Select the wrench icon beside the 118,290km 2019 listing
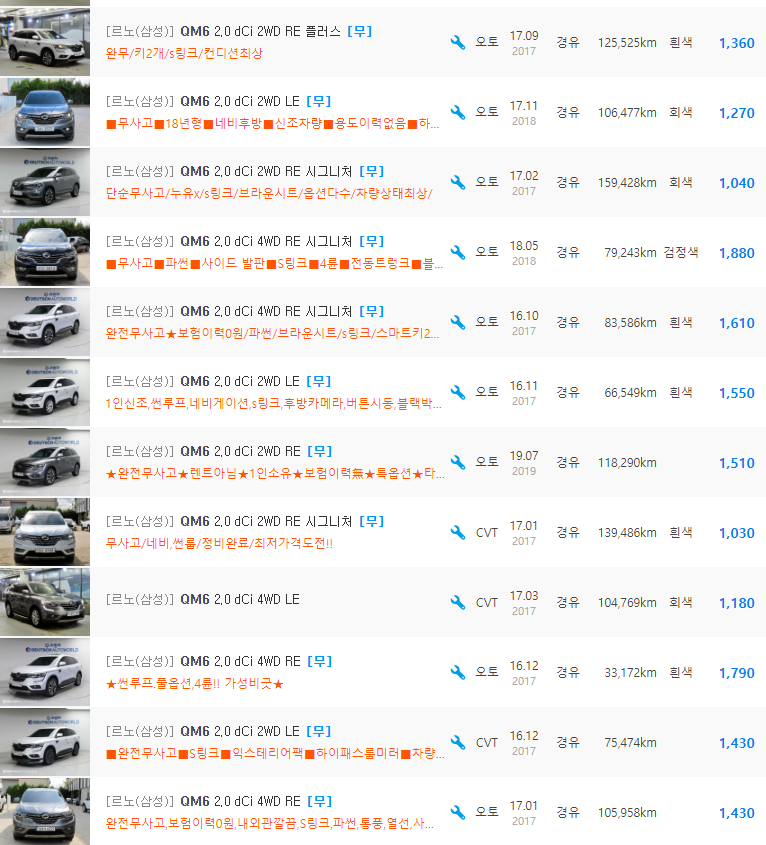 point(457,463)
